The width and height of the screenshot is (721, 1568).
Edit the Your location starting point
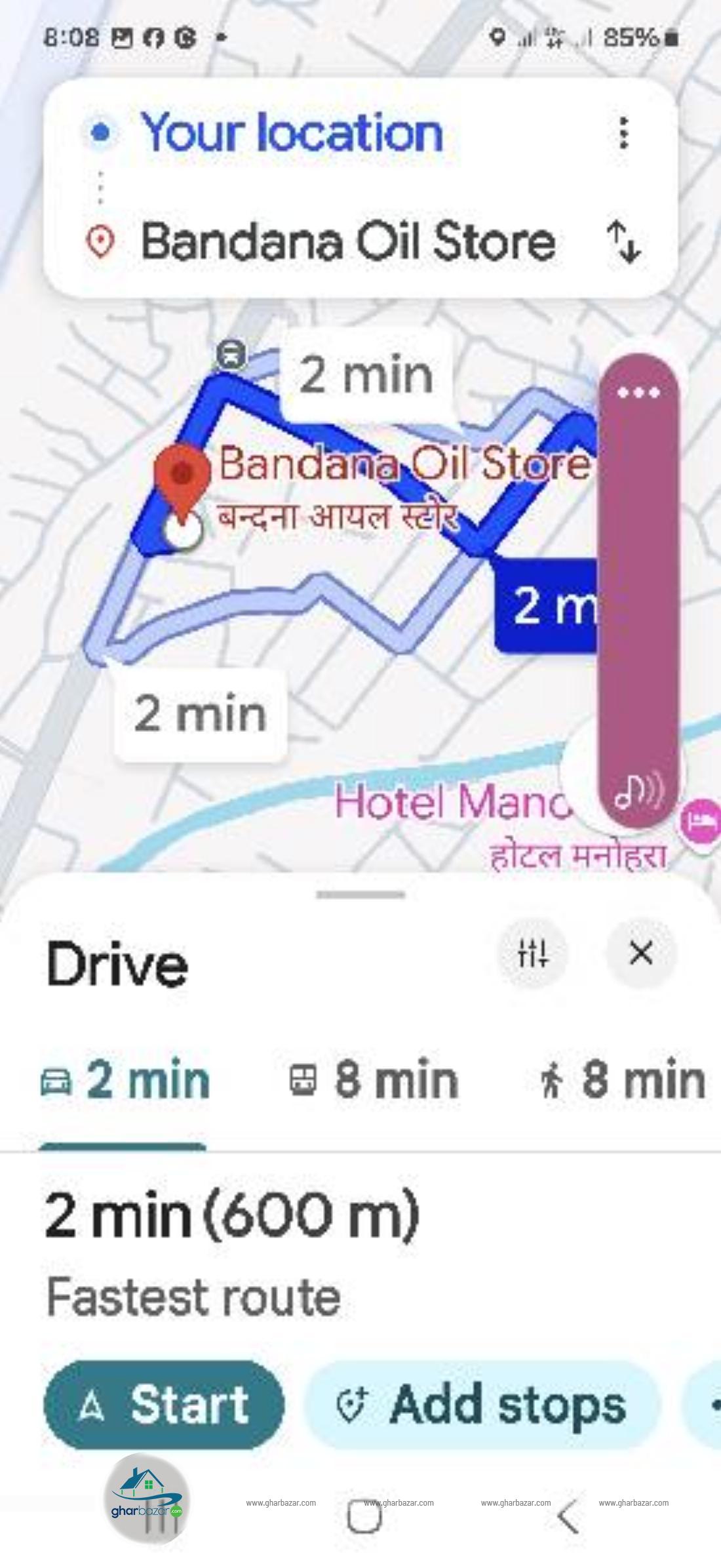coord(292,132)
